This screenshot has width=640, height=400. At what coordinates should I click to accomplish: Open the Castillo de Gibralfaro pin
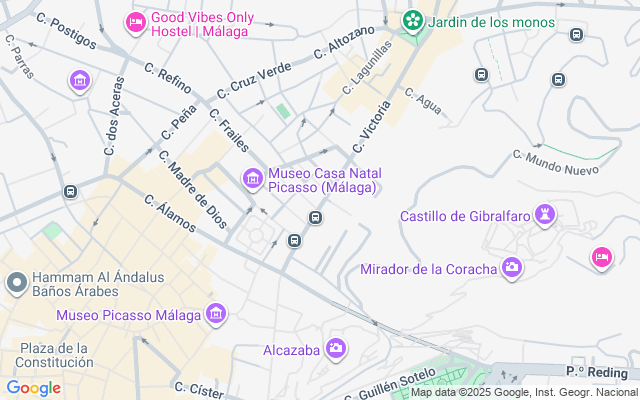coord(545,215)
